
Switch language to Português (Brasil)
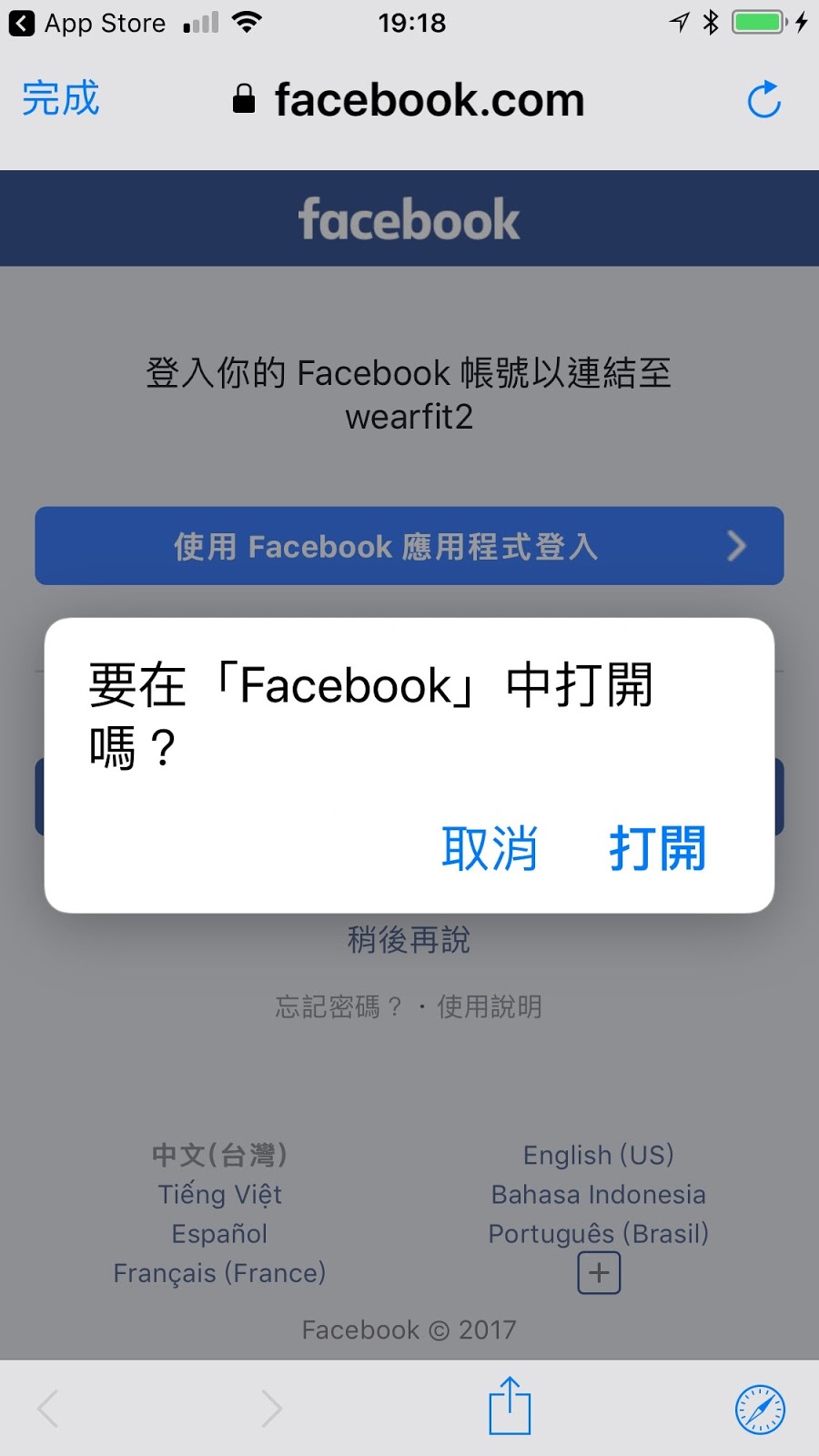tap(599, 1234)
